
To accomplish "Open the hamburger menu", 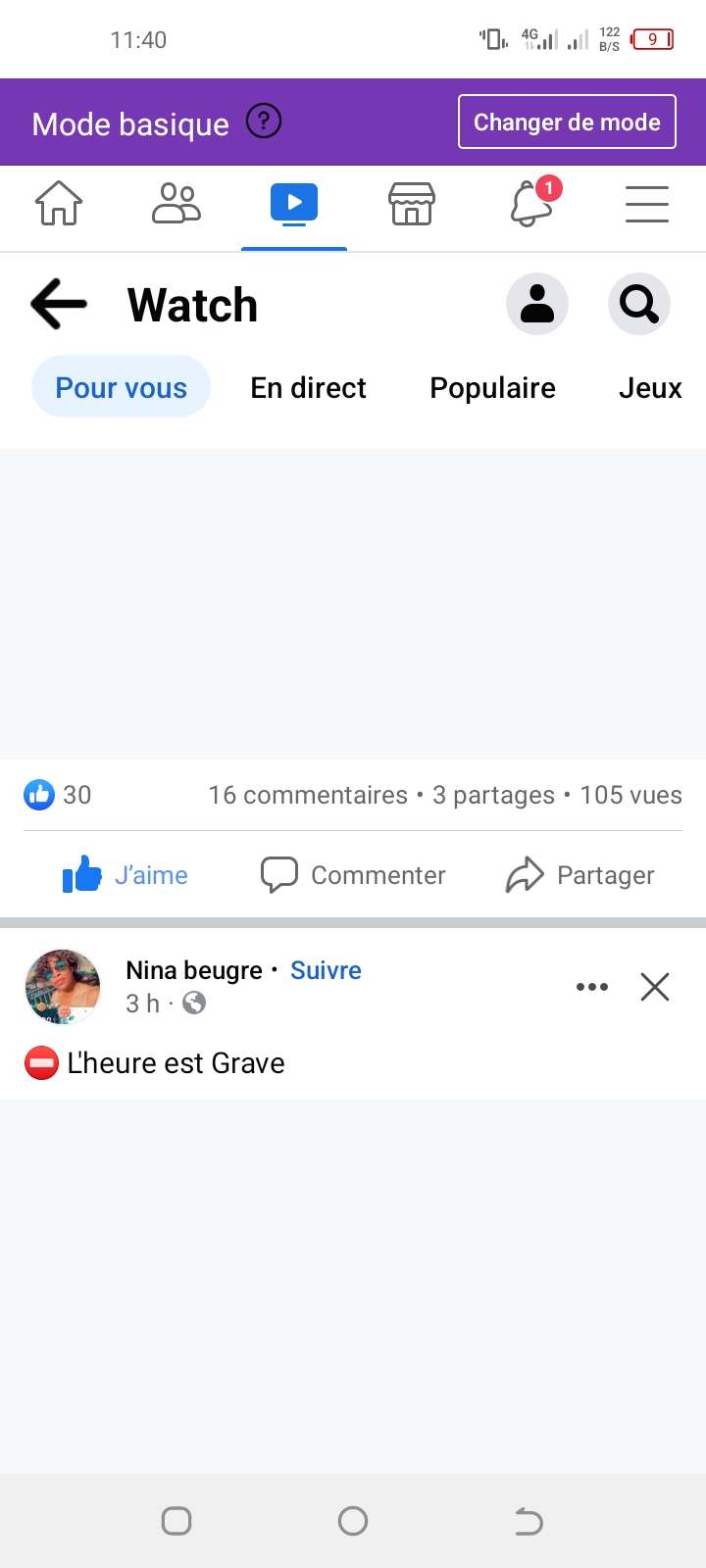I will coord(647,204).
